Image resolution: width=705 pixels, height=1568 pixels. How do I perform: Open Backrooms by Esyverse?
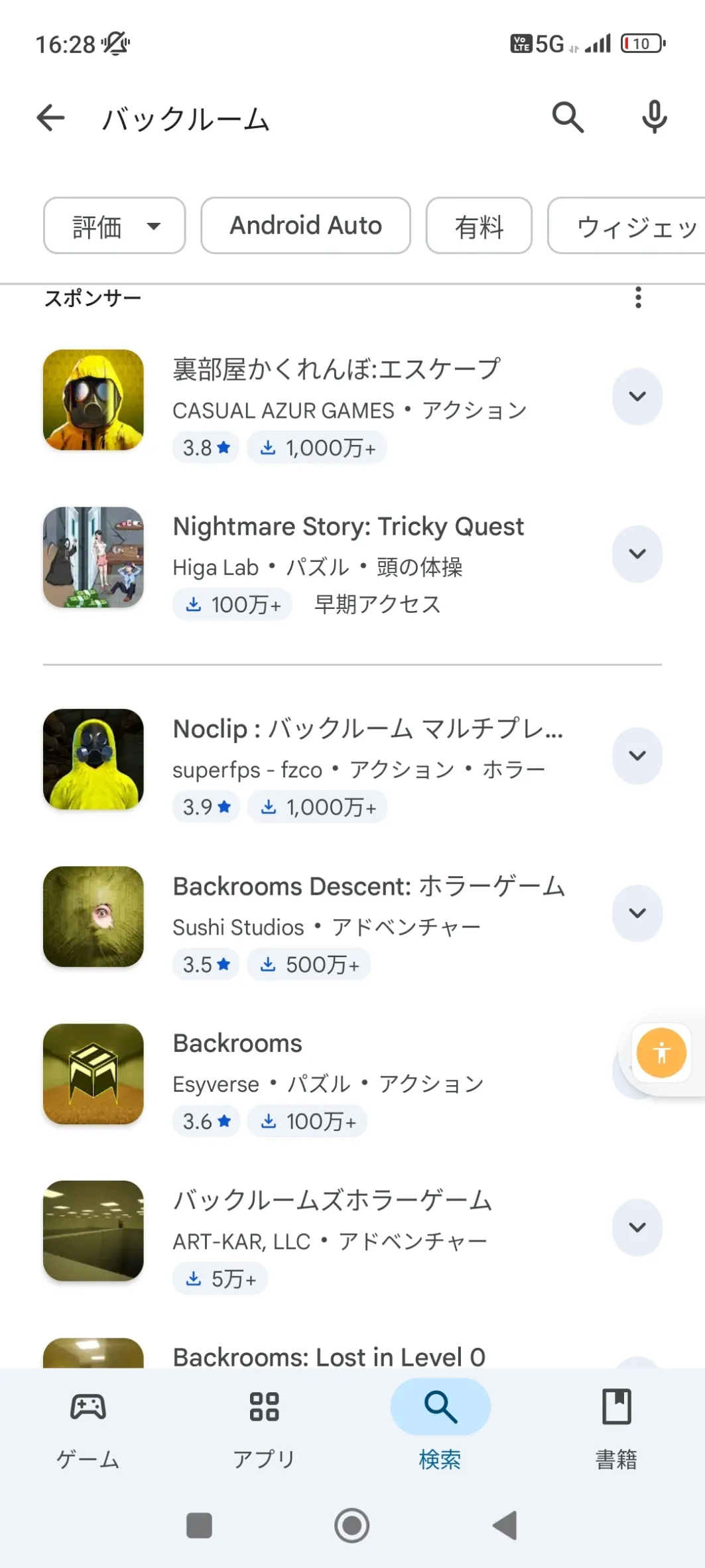(237, 1043)
